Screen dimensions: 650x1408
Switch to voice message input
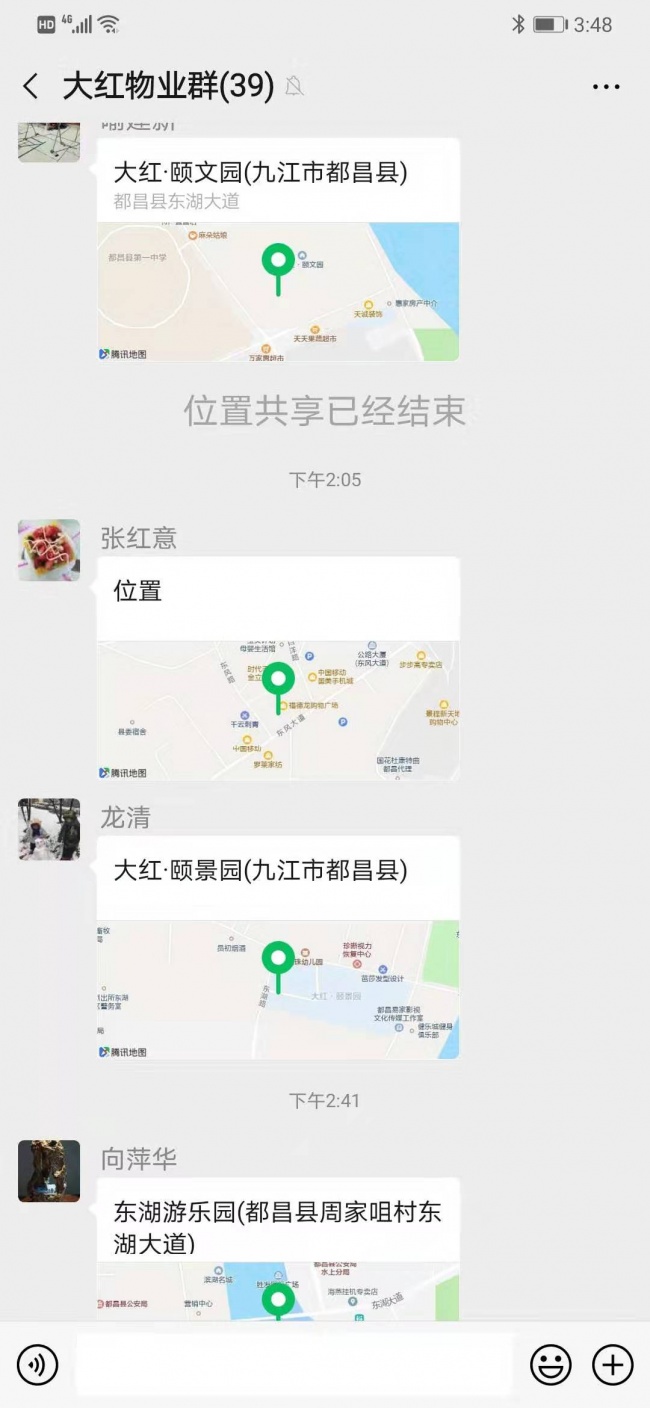point(38,1365)
